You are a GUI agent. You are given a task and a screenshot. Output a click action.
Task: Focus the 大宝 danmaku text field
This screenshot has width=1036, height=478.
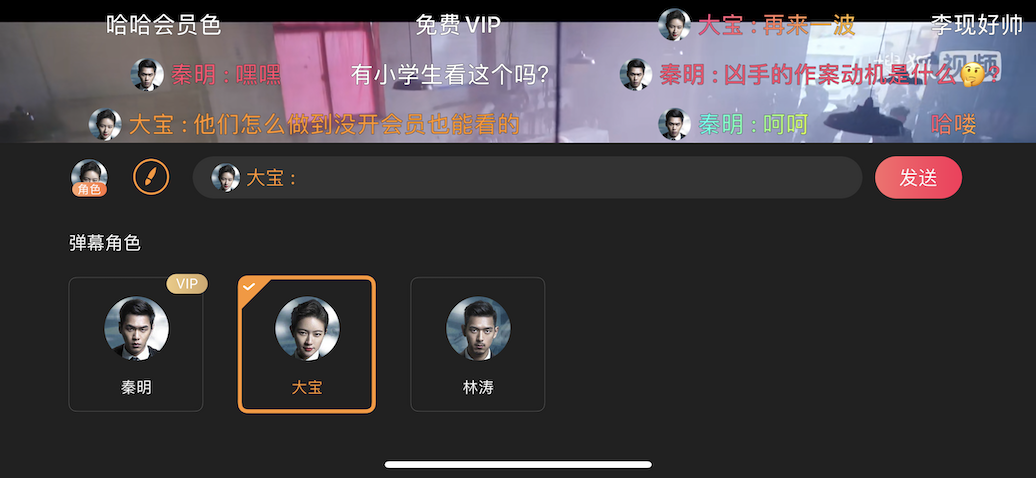tap(560, 178)
